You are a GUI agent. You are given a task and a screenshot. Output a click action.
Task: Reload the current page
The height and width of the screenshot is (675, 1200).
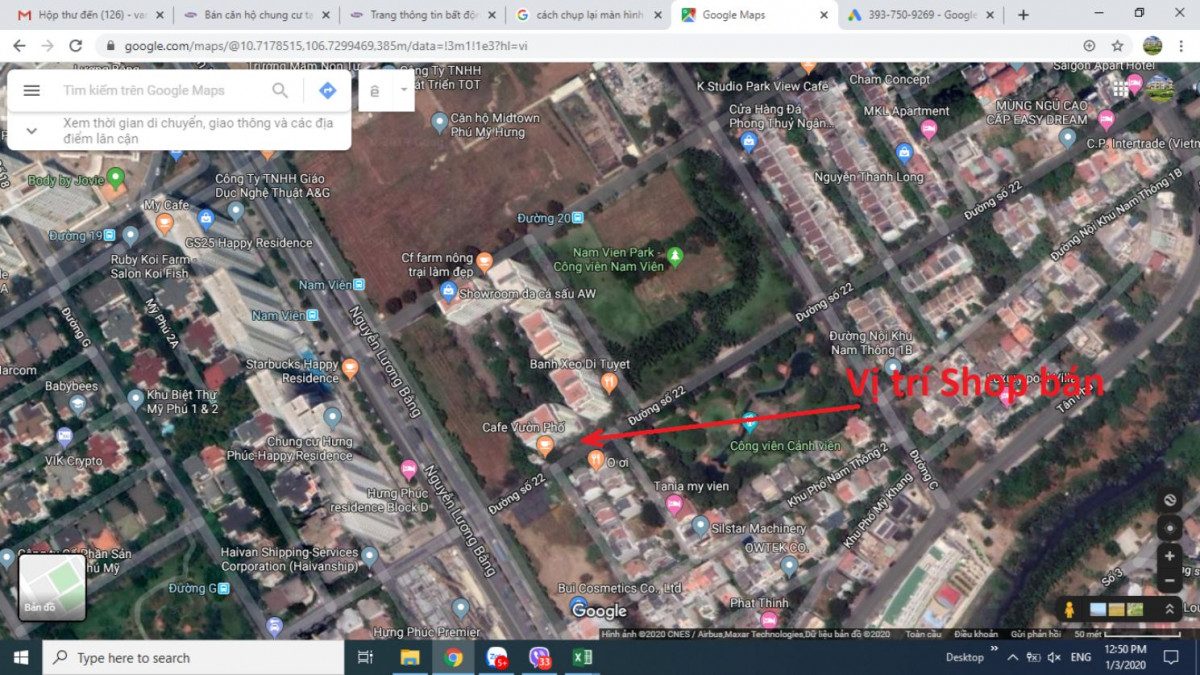[x=75, y=46]
